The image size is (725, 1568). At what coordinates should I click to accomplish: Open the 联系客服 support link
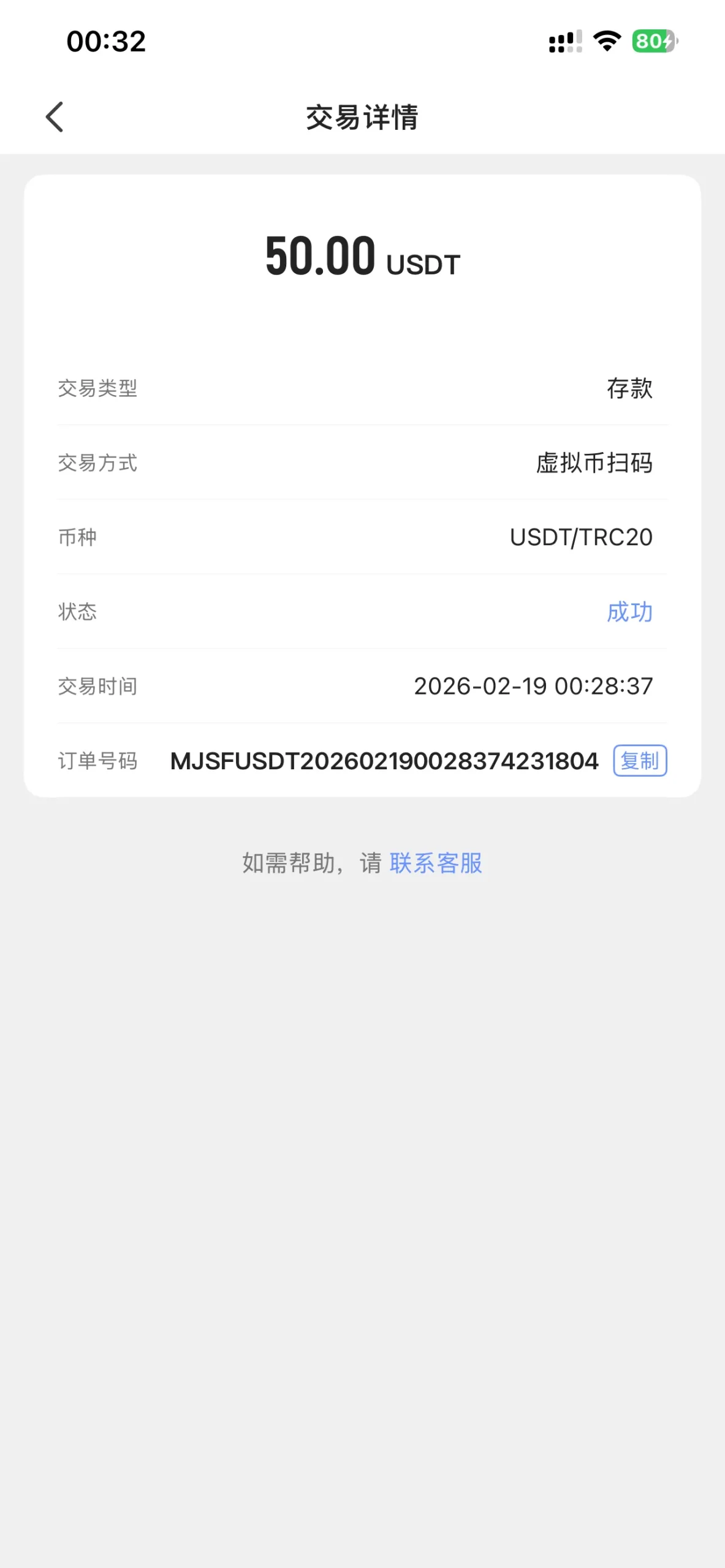[x=436, y=863]
